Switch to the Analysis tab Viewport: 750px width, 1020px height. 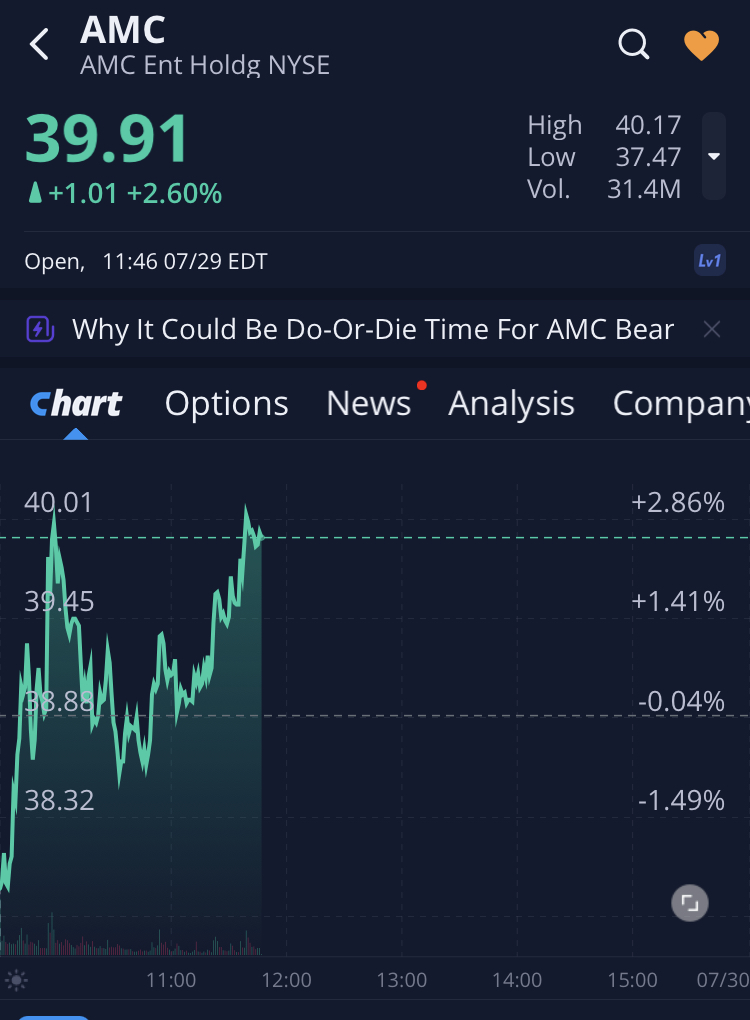pos(511,403)
